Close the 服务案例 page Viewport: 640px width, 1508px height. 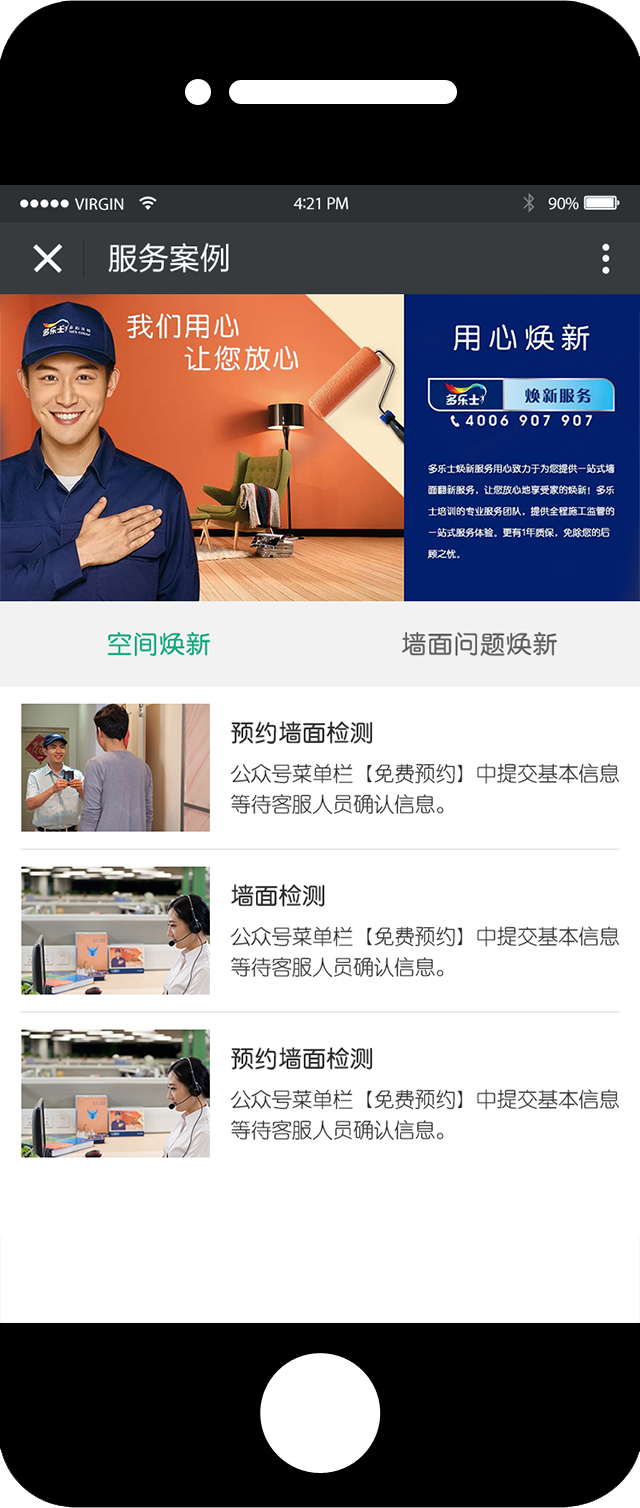click(47, 259)
